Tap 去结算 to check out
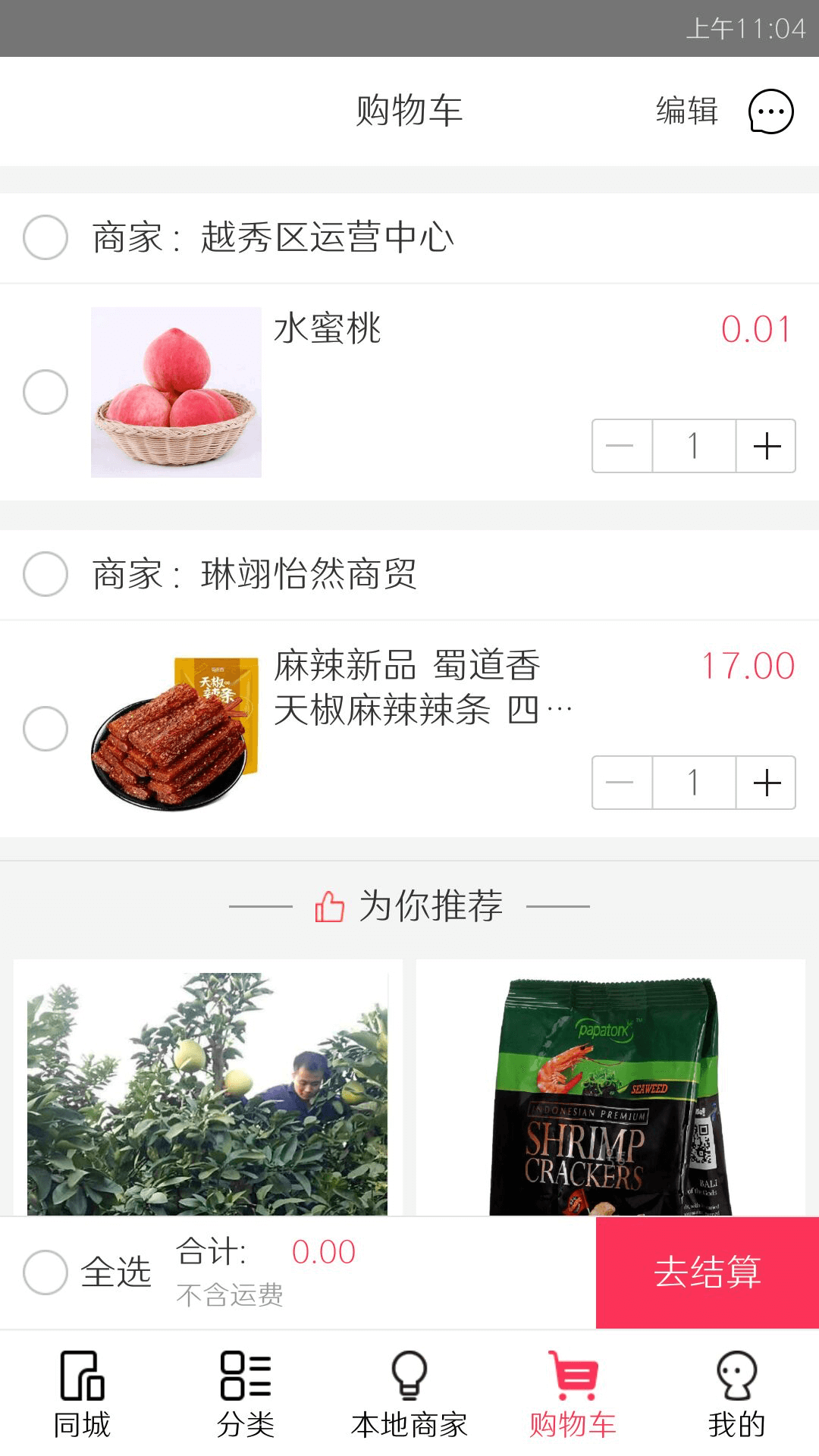Image resolution: width=819 pixels, height=1456 pixels. point(707,1272)
